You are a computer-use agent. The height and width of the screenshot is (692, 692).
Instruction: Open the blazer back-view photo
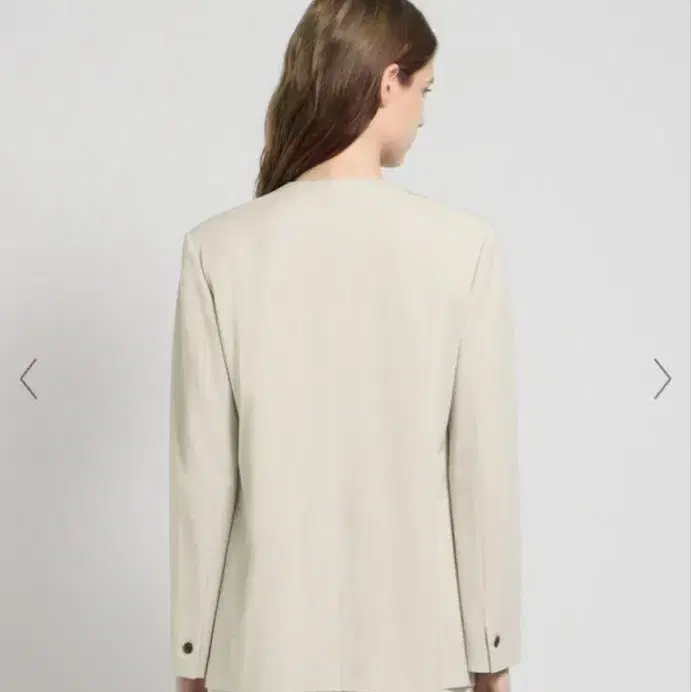[x=346, y=346]
